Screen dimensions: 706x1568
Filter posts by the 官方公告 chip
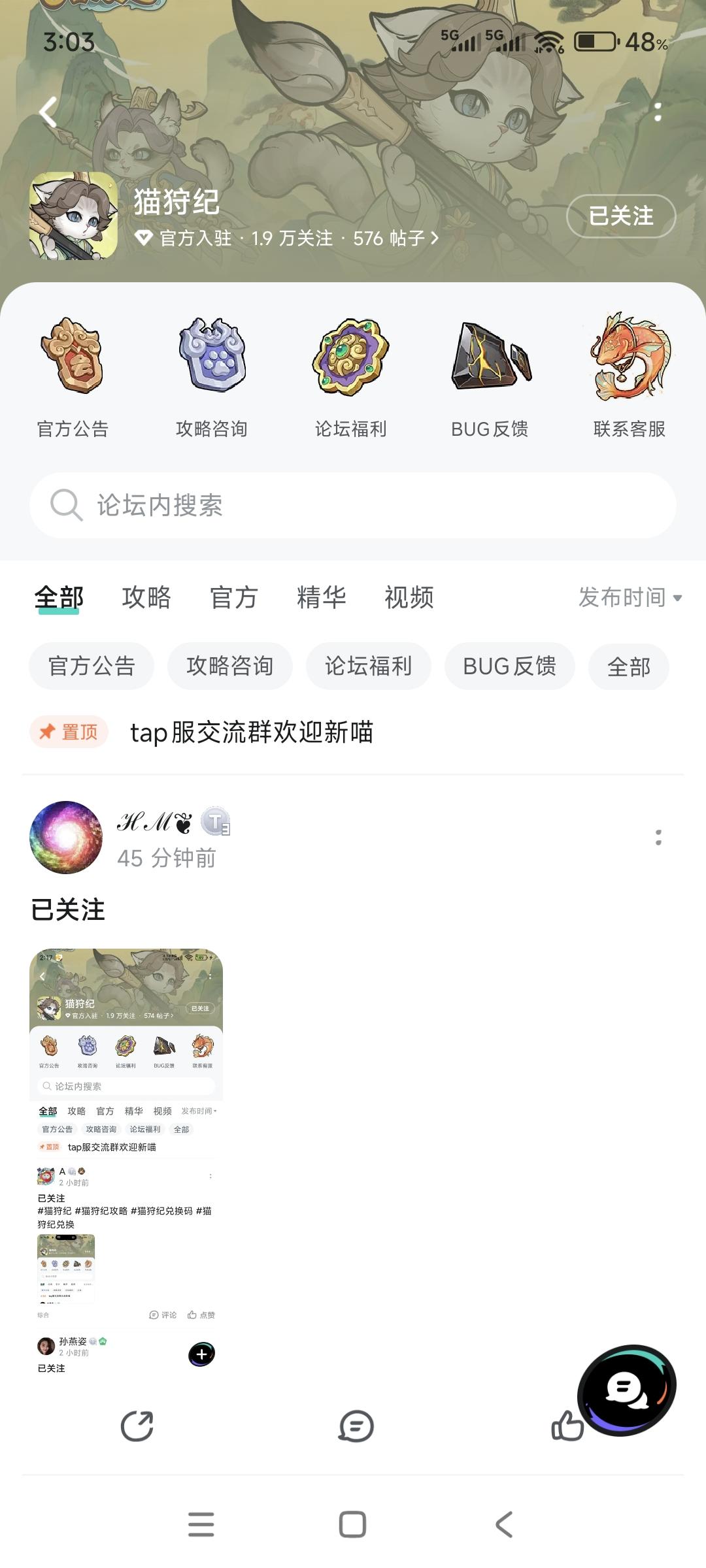click(92, 666)
